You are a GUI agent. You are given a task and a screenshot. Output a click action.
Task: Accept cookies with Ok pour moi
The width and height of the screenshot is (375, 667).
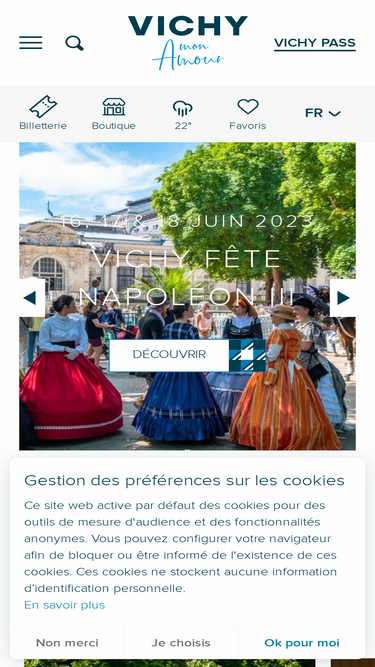[302, 642]
